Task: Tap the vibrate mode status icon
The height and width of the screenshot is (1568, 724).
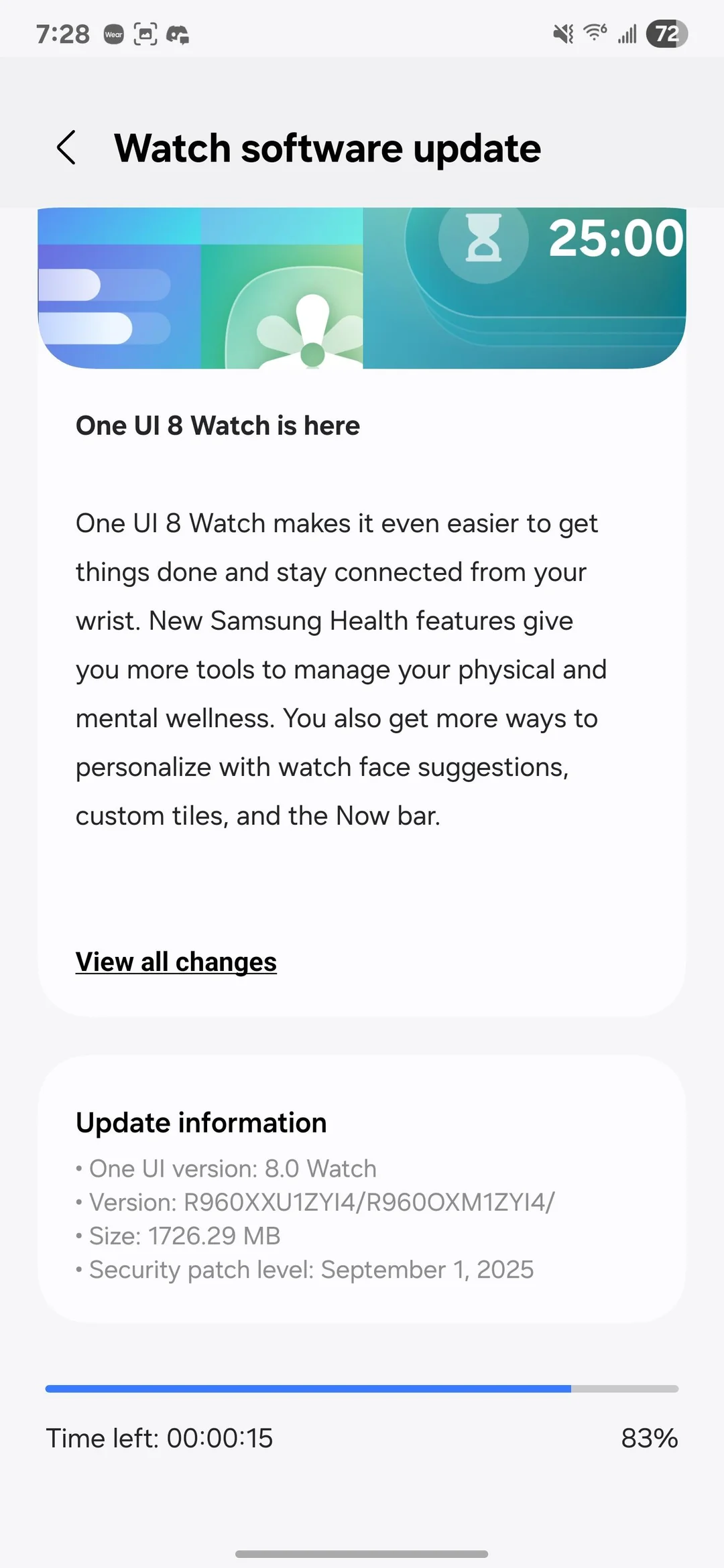Action: tap(562, 33)
